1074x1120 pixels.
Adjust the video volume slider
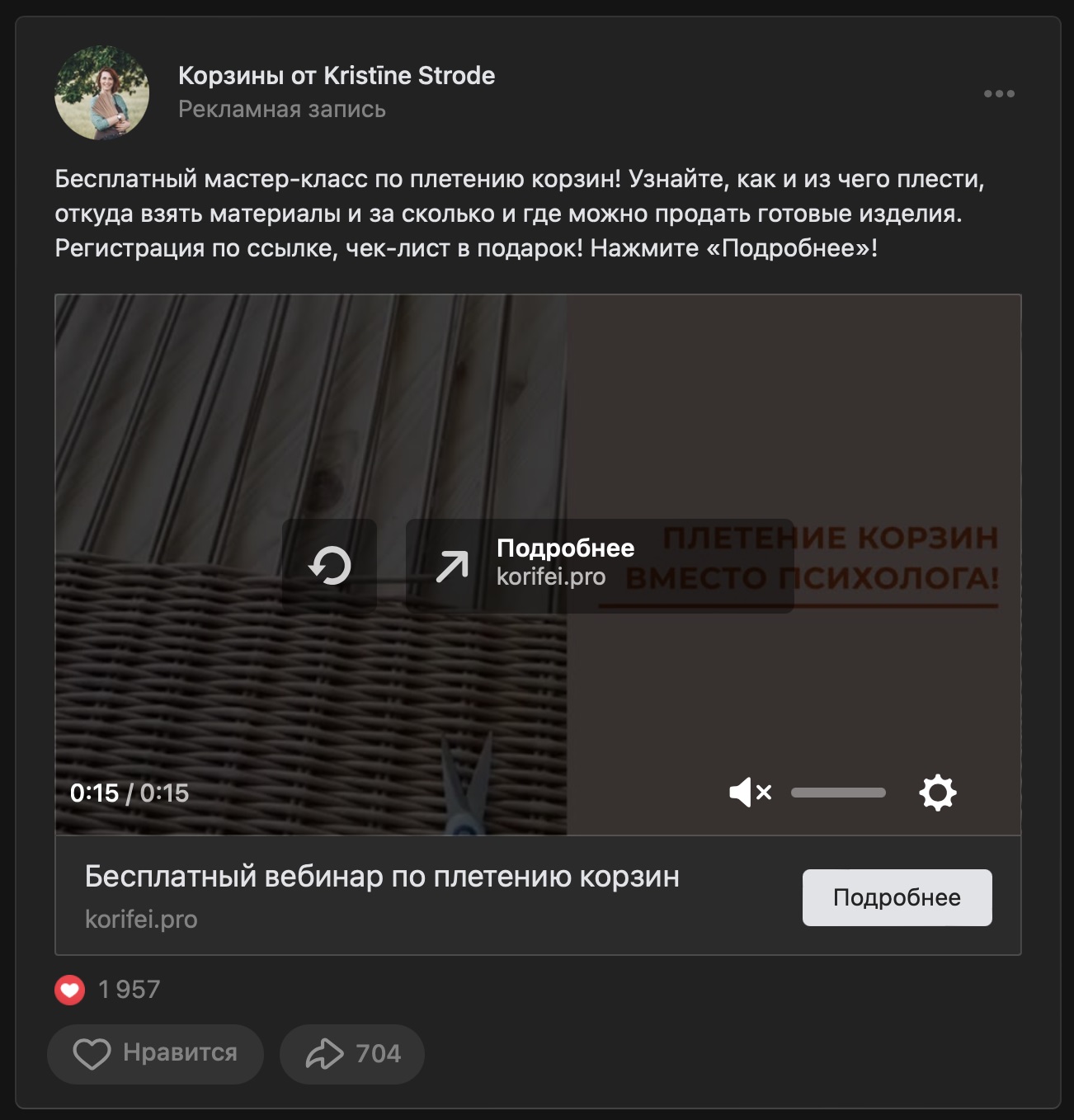tap(838, 793)
